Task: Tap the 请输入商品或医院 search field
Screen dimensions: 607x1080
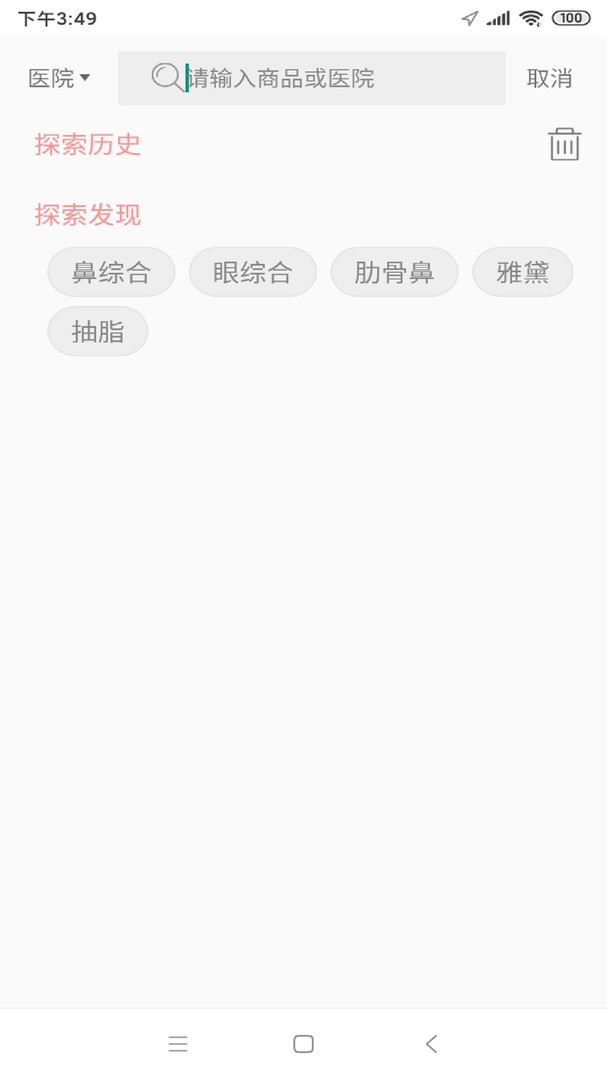Action: [311, 78]
